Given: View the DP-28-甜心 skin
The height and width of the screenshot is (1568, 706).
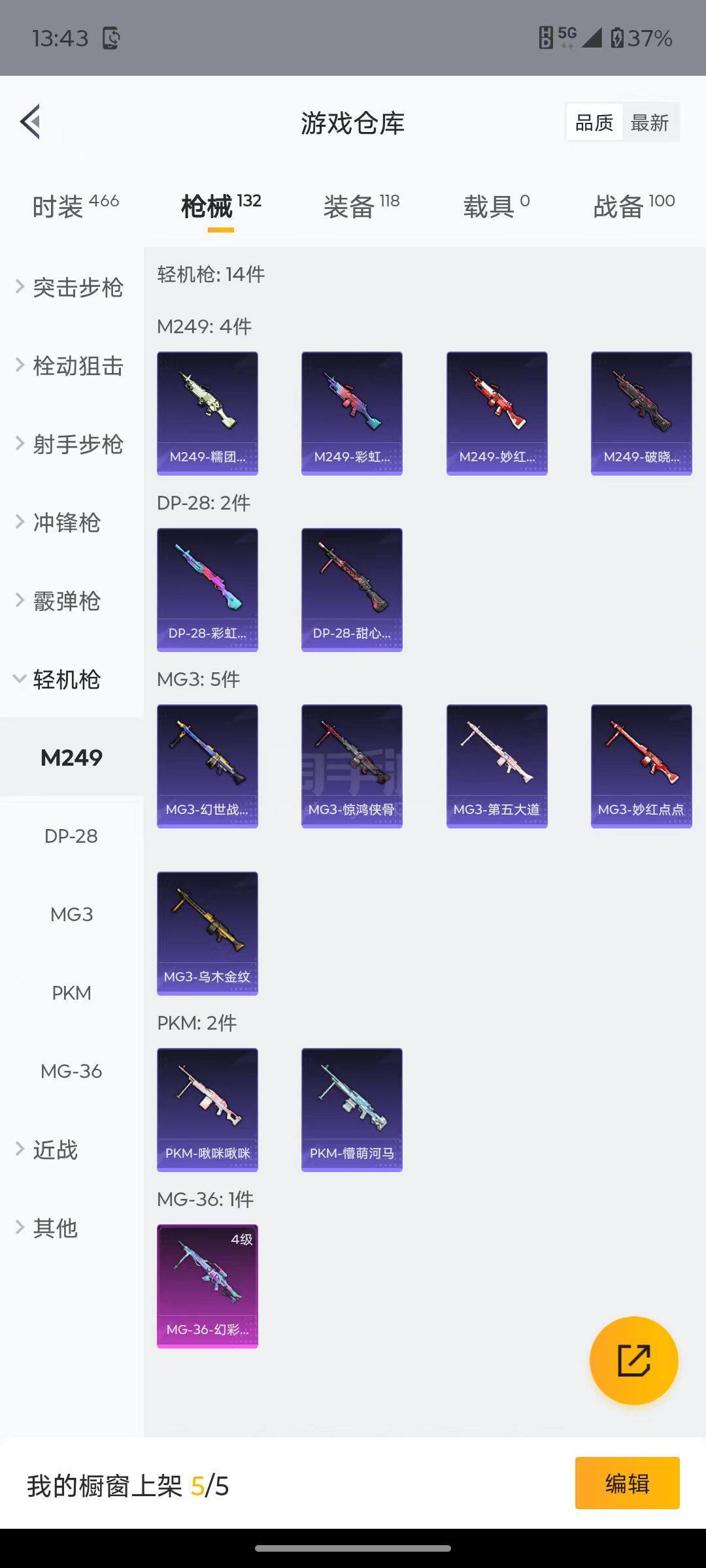Looking at the screenshot, I should (352, 589).
